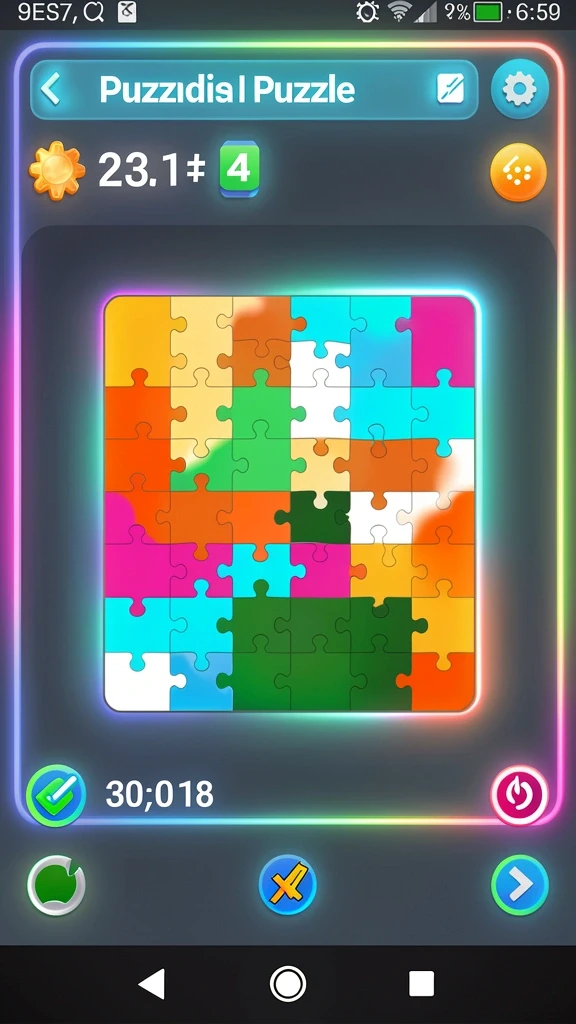The image size is (576, 1024).
Task: Open recent apps from the navigation bar
Action: (421, 984)
